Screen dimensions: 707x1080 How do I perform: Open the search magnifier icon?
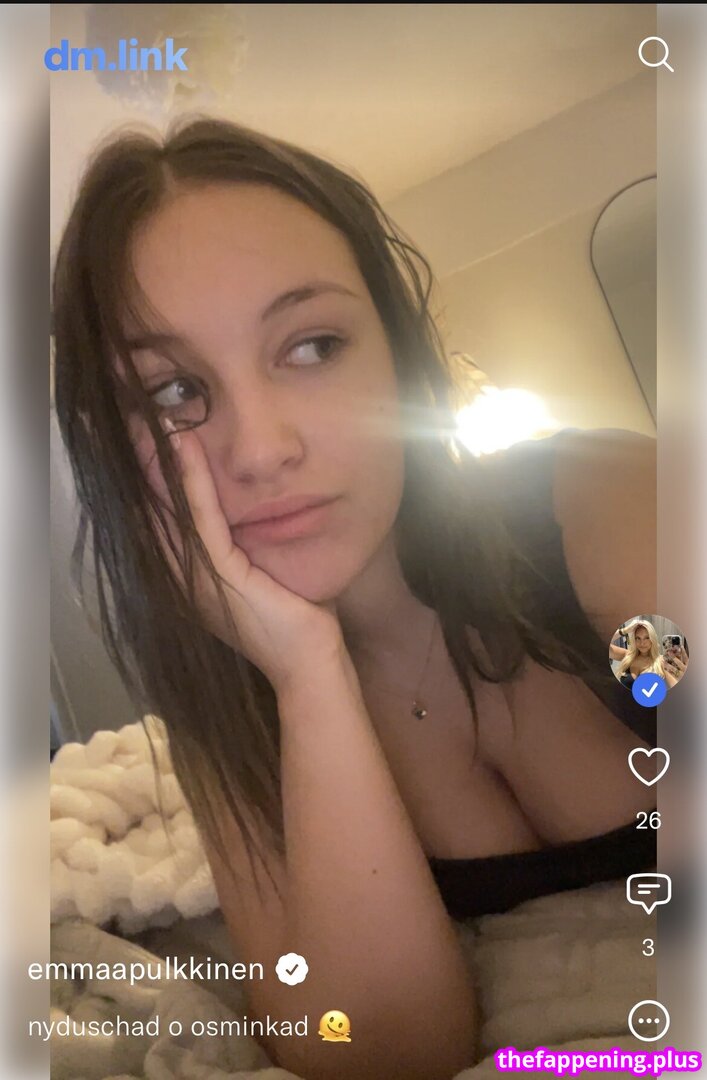[x=655, y=55]
